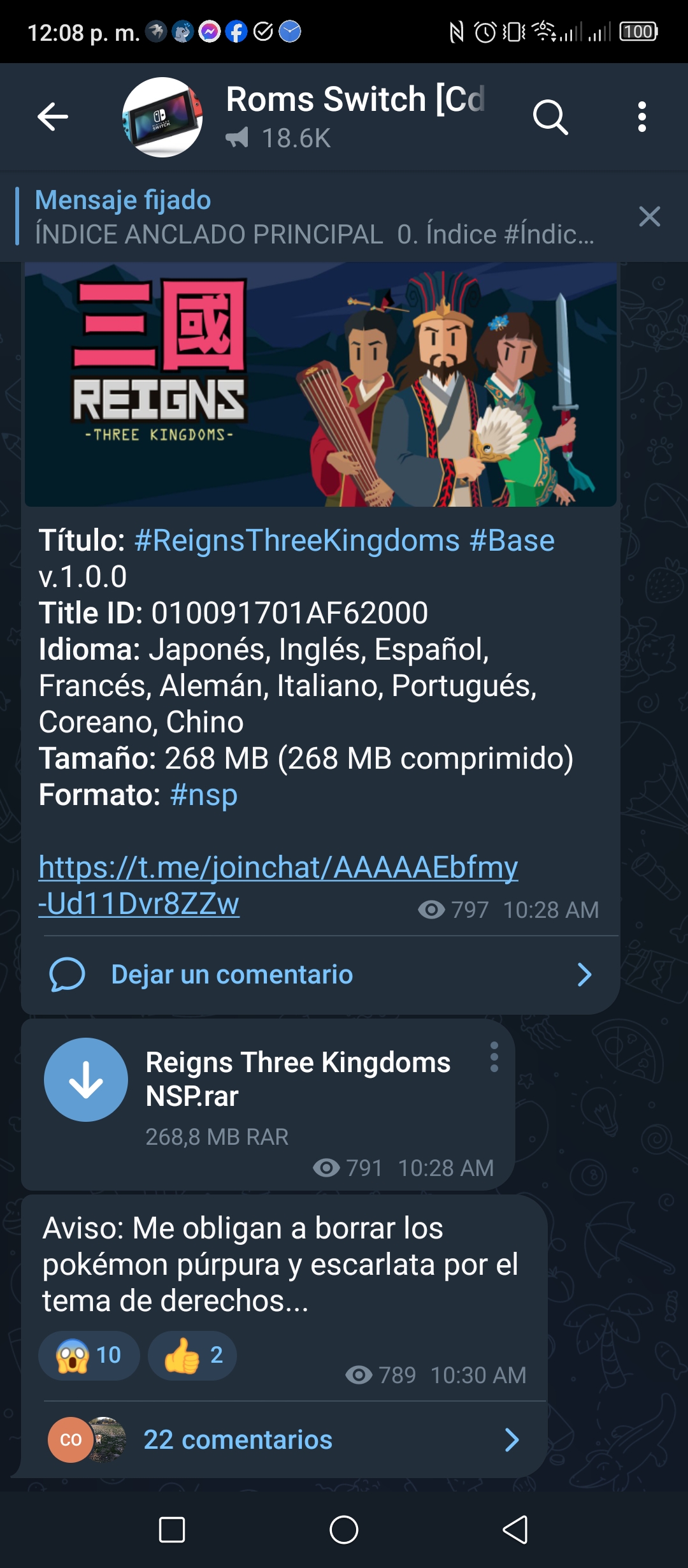
Task: Go back using the header arrow
Action: point(53,117)
